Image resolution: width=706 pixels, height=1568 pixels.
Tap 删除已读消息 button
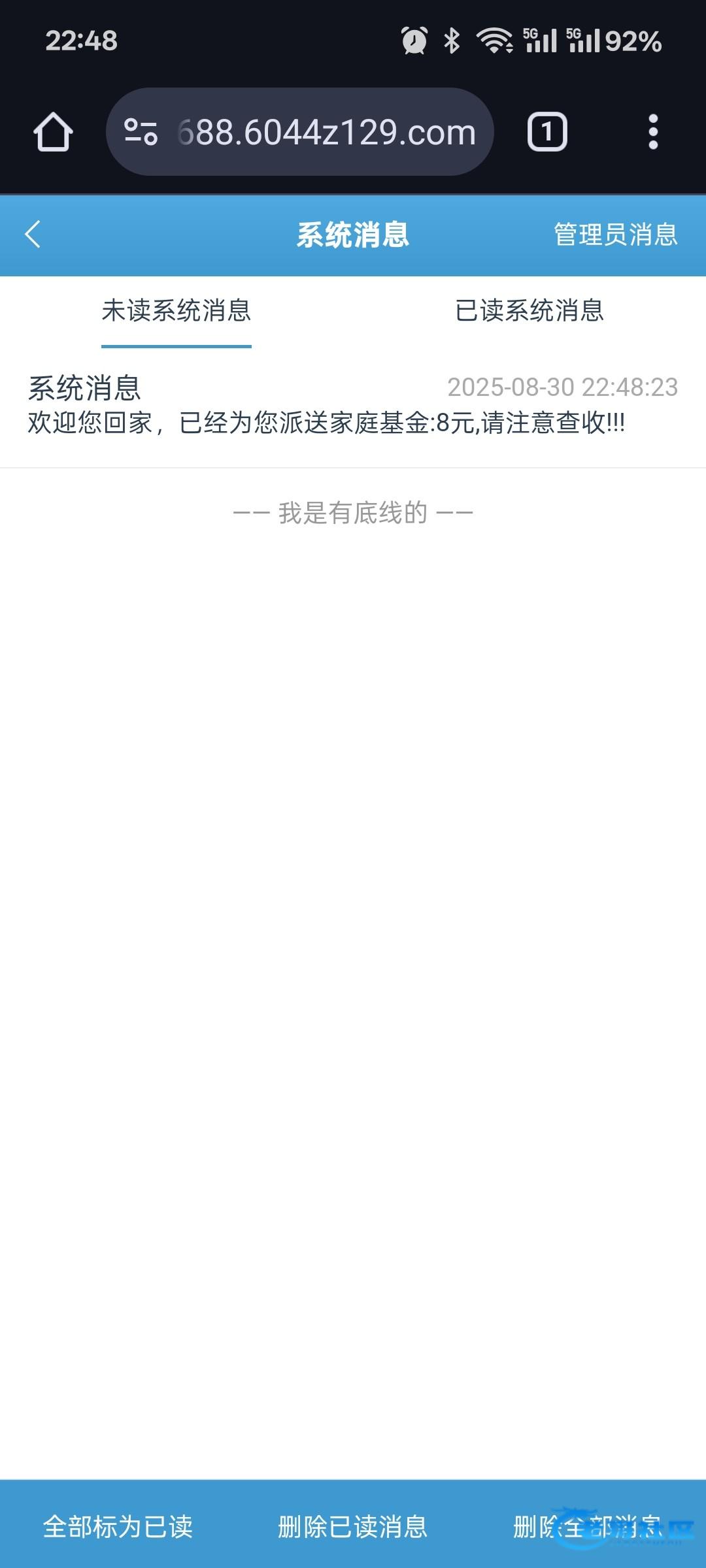(353, 1527)
